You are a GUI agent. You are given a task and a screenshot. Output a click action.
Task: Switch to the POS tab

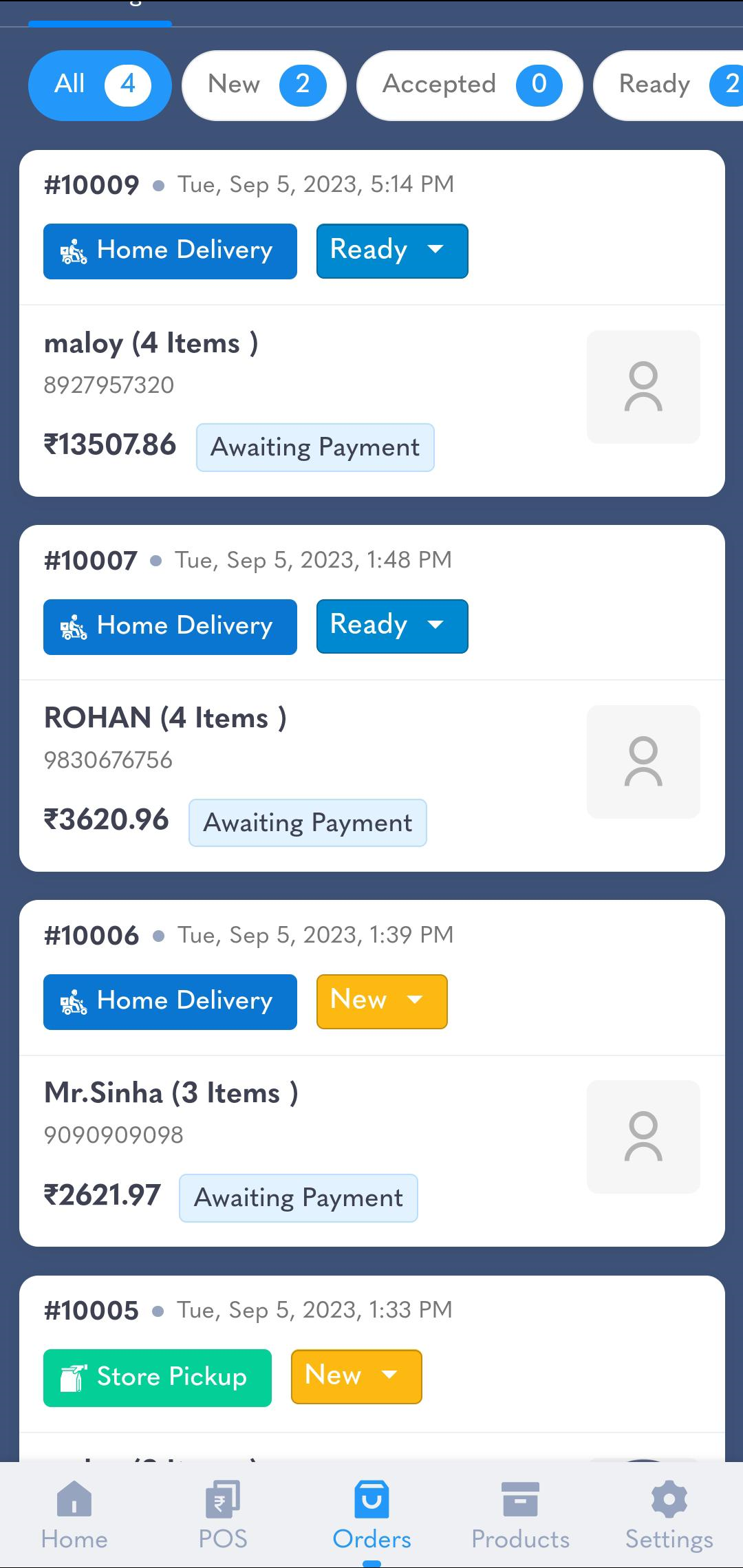click(223, 1515)
